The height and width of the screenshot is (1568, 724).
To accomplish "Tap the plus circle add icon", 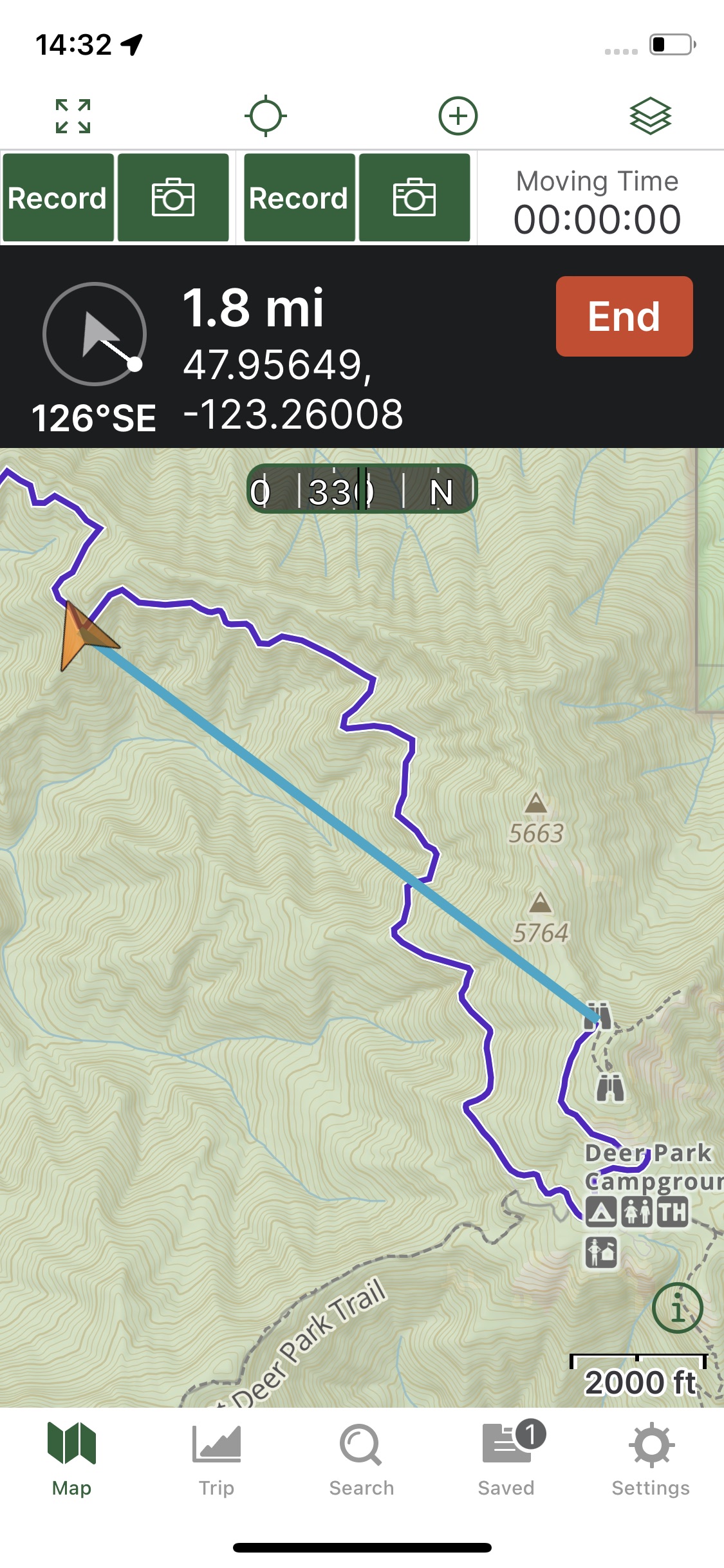I will [458, 117].
